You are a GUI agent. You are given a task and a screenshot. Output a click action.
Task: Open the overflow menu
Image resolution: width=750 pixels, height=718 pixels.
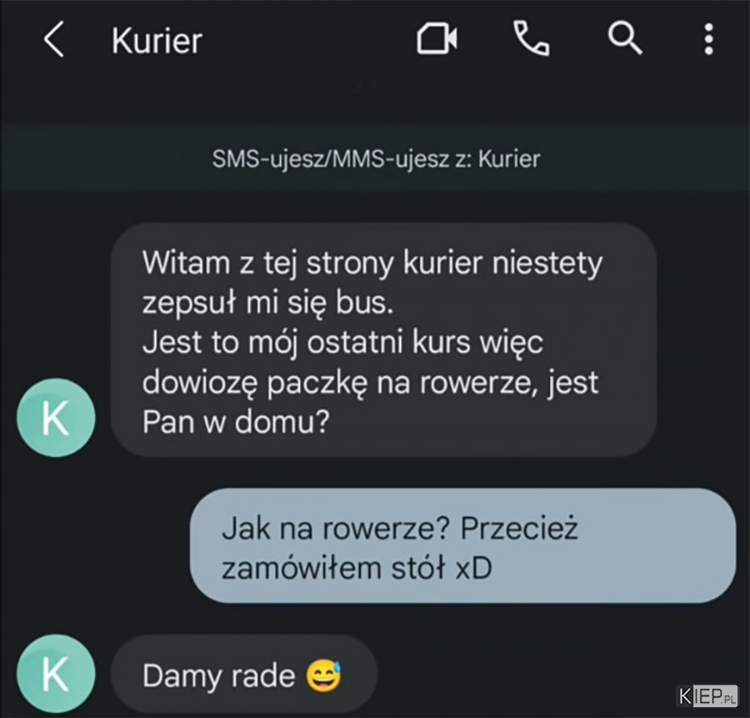708,40
